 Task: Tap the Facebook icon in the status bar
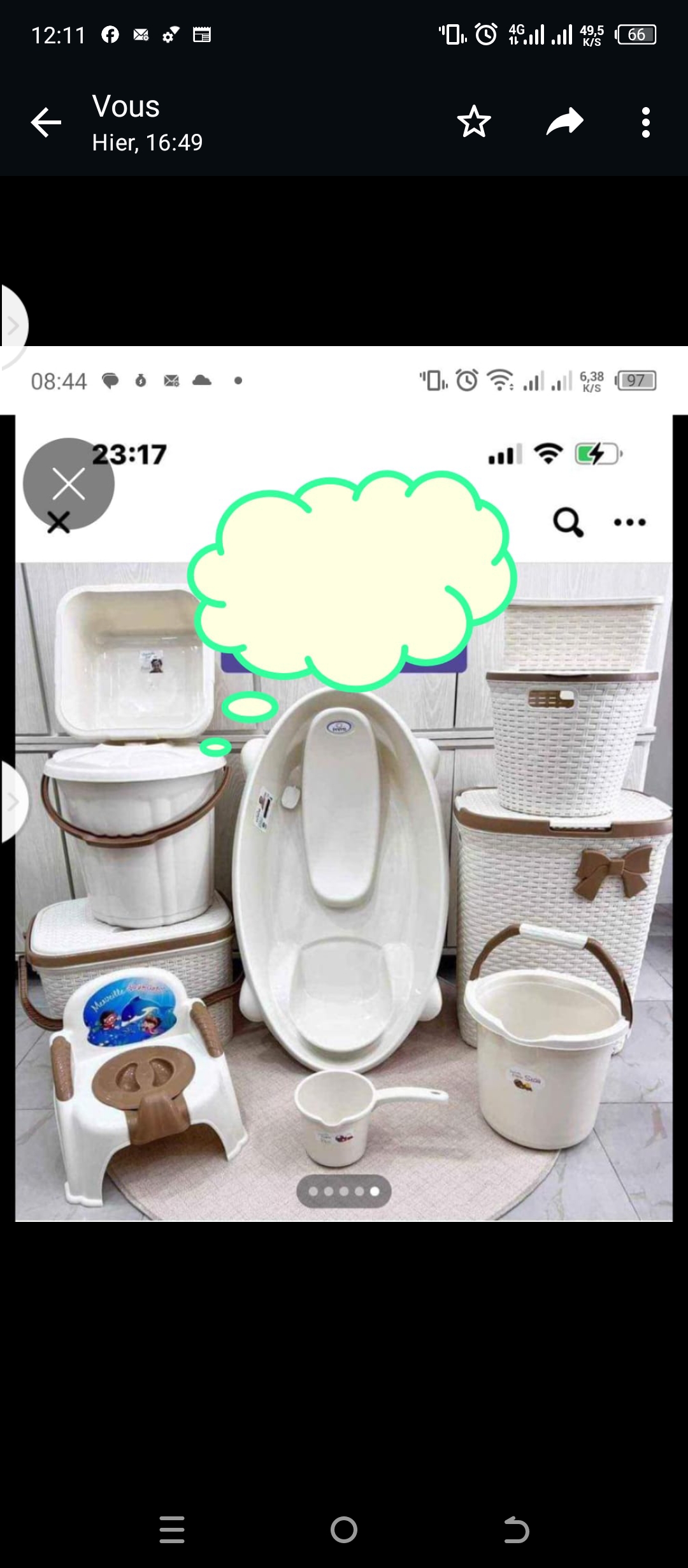110,34
